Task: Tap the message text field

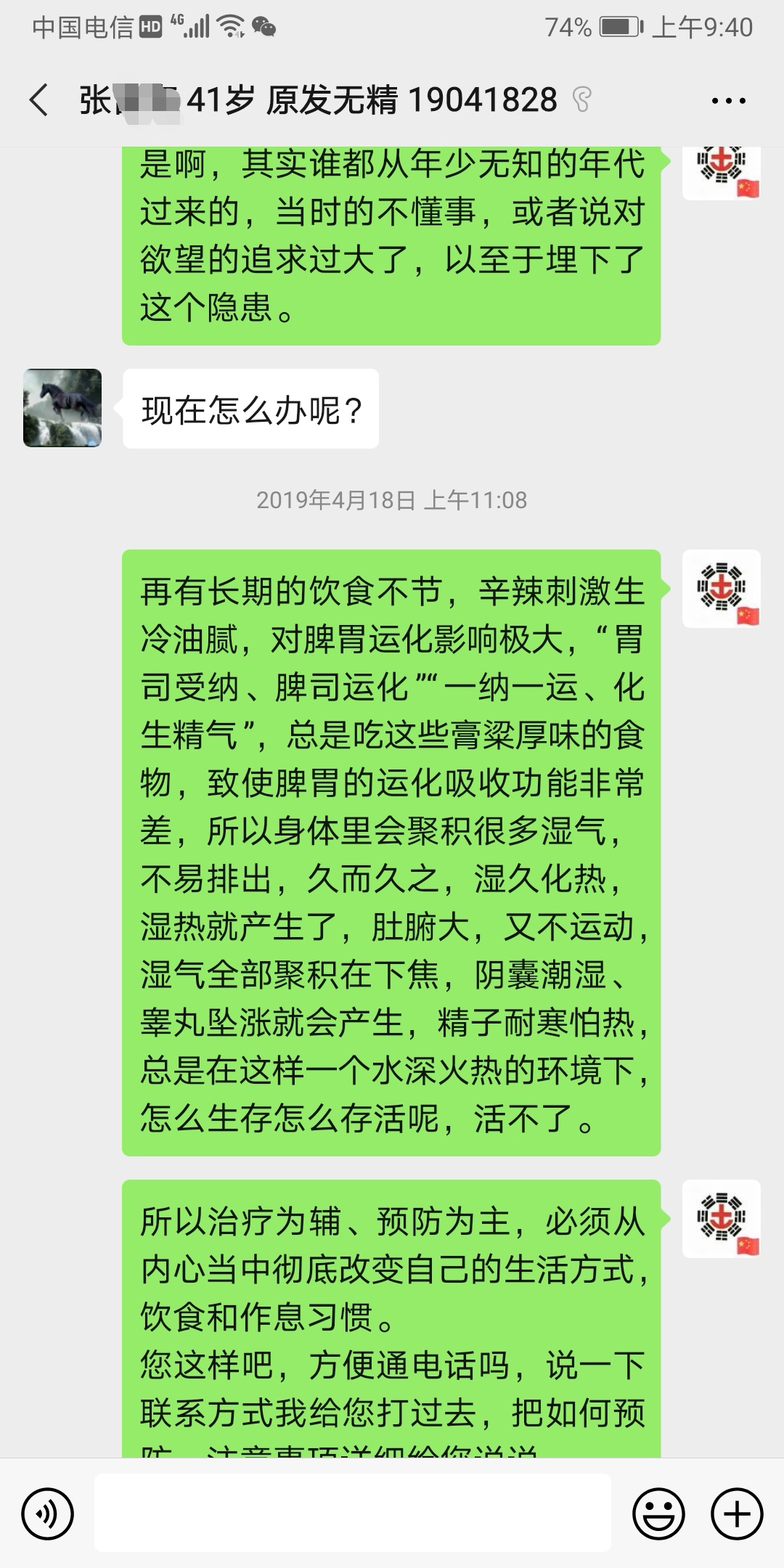Action: [x=352, y=1513]
